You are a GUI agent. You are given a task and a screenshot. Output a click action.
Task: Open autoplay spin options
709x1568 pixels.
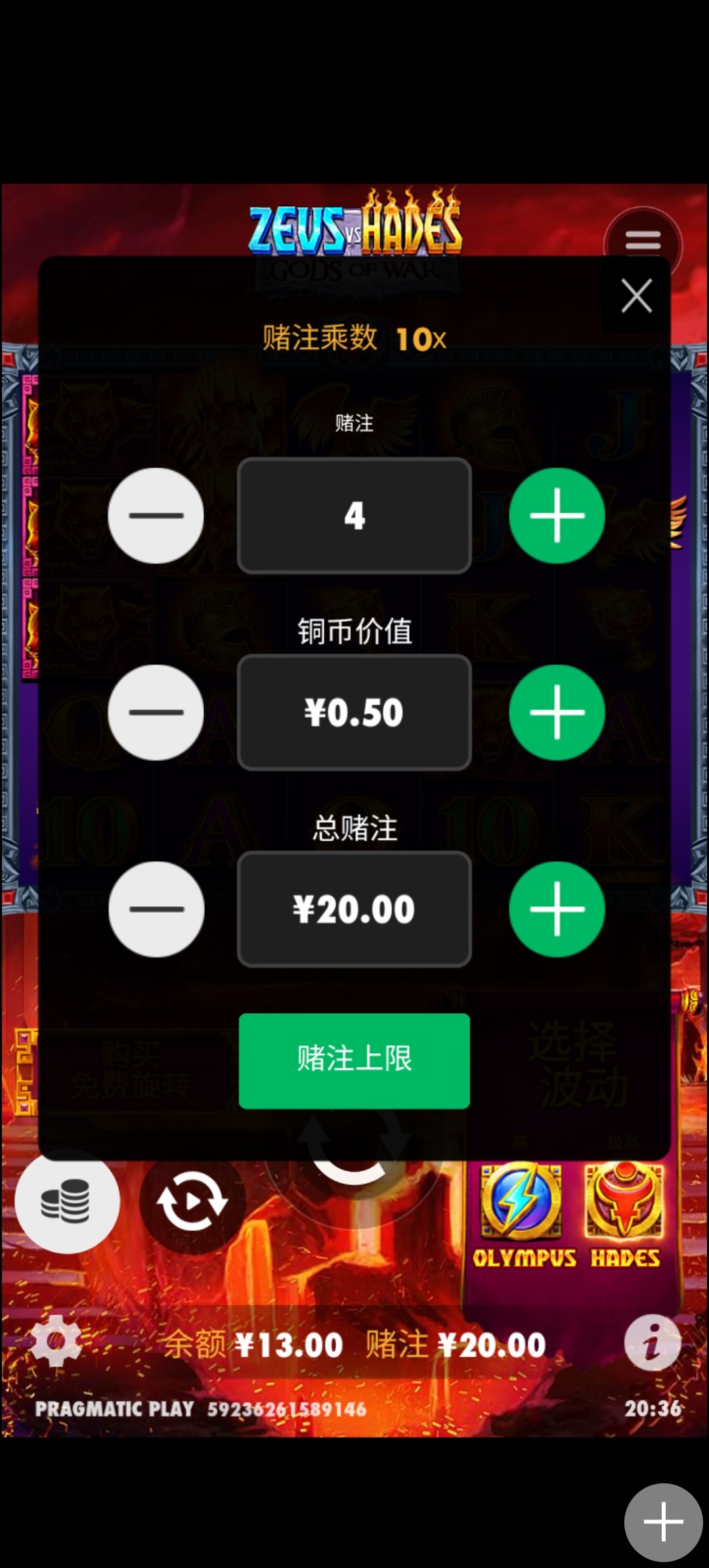pyautogui.click(x=192, y=1202)
